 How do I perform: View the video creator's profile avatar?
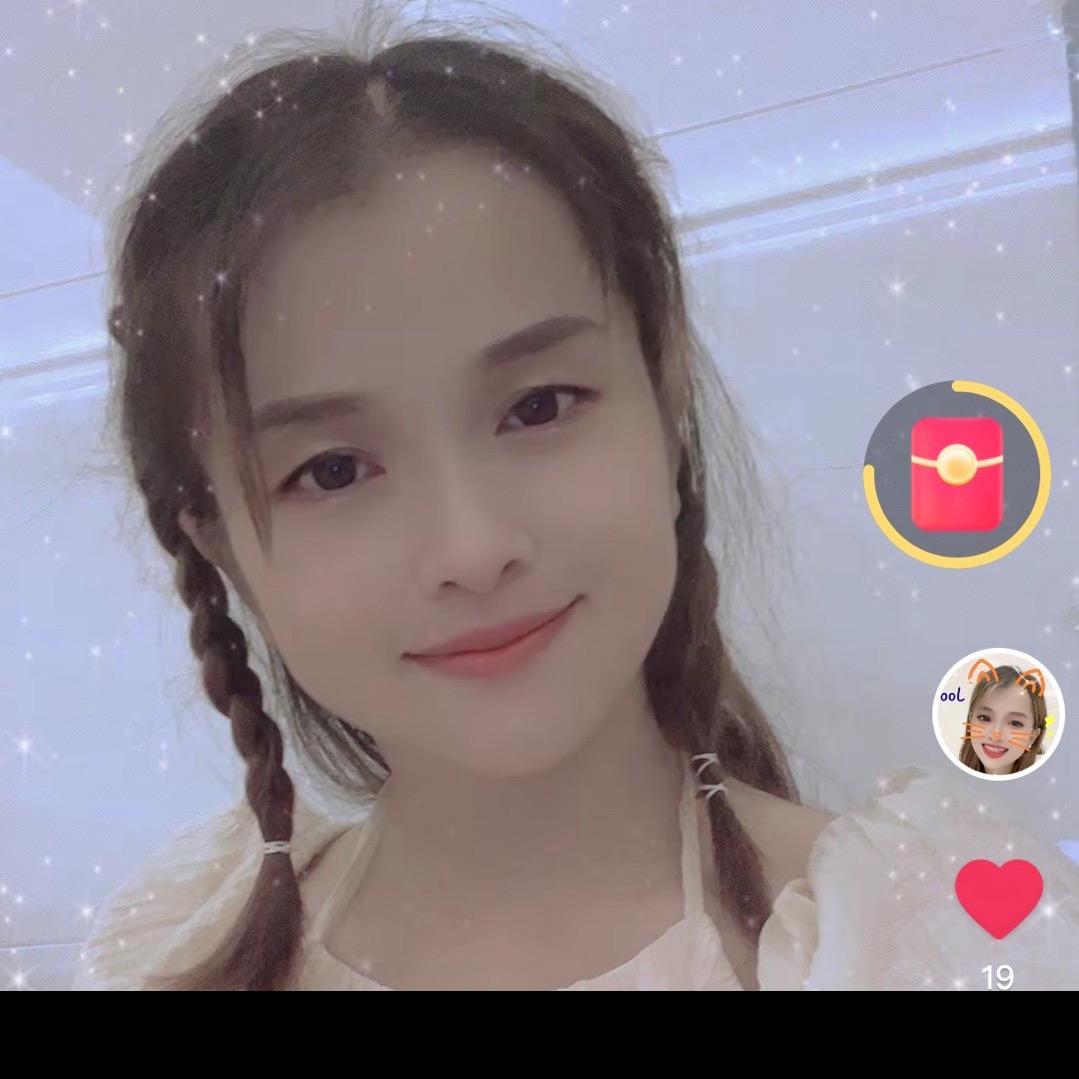point(998,714)
